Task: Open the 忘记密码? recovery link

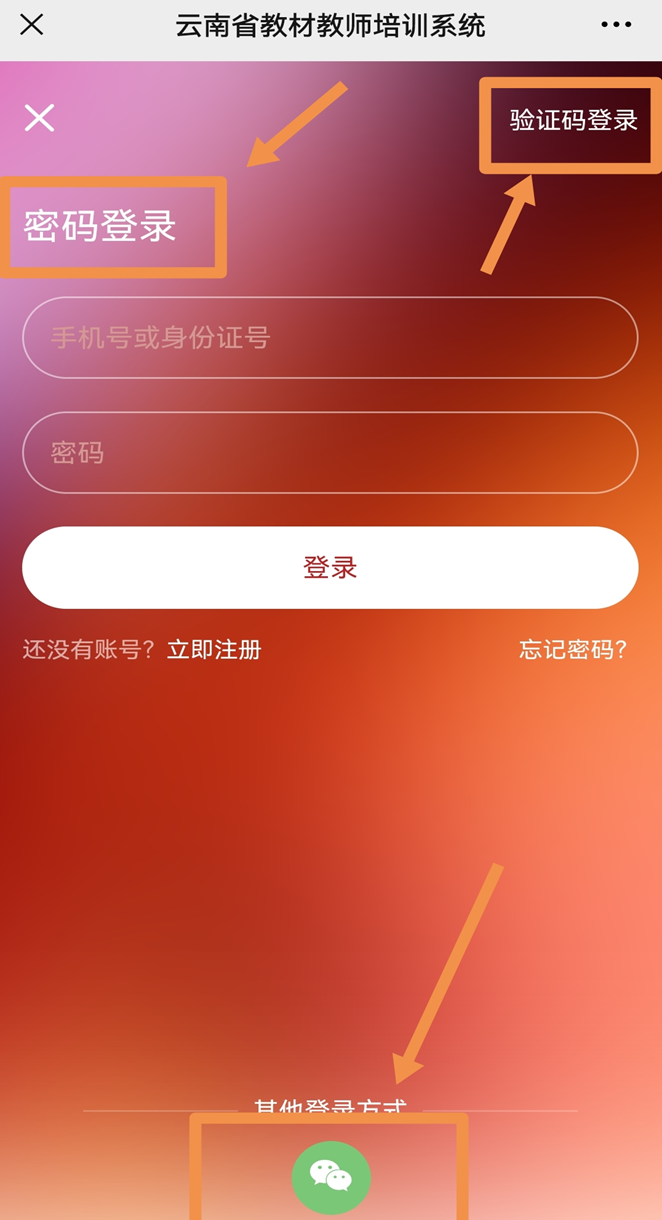Action: (573, 650)
